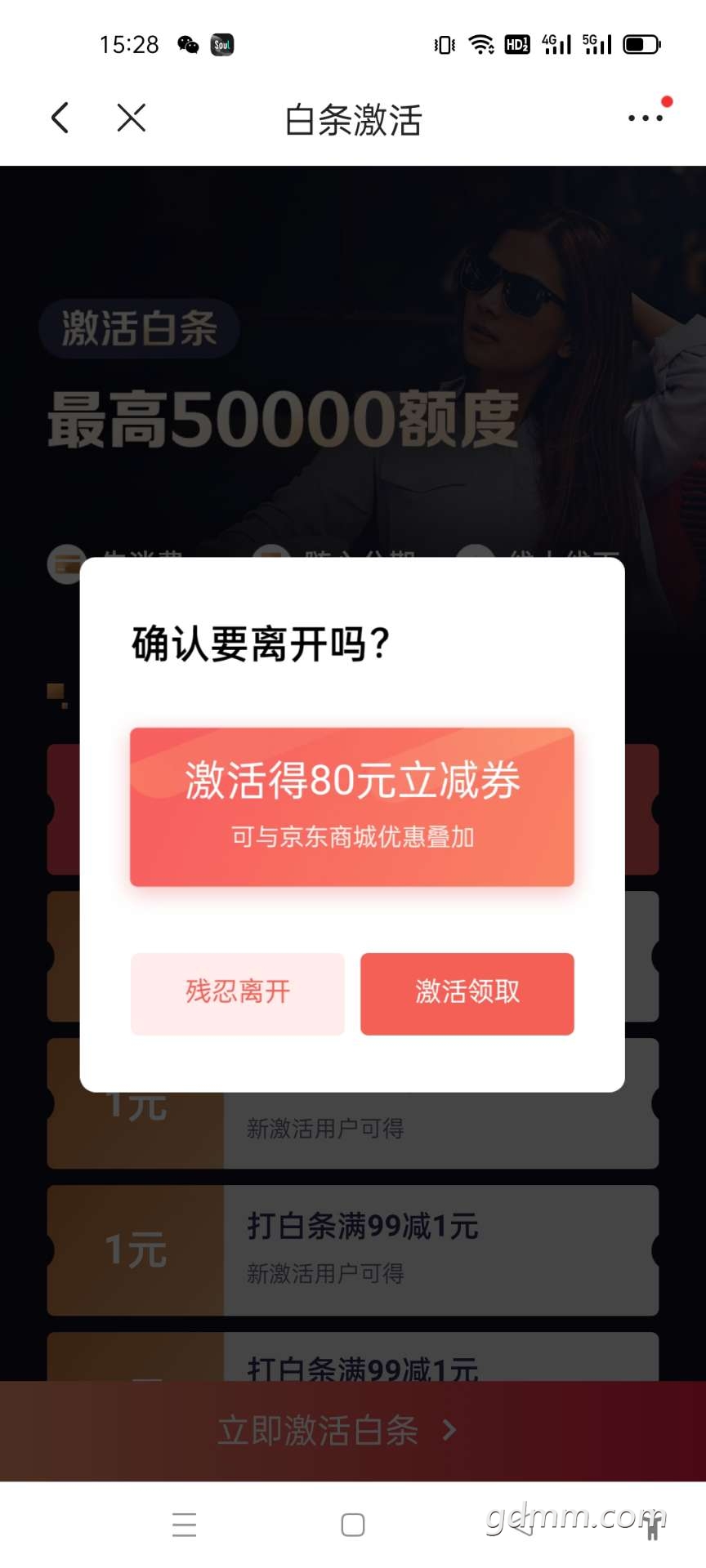Viewport: 706px width, 1568px height.
Task: Tap the 激活得80元立减券 coupon banner
Action: (352, 806)
